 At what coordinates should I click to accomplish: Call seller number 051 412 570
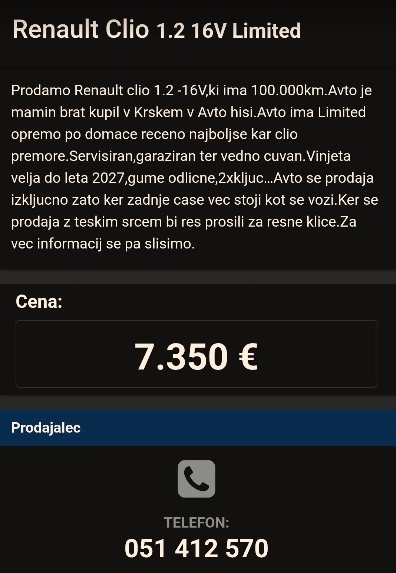point(197,548)
